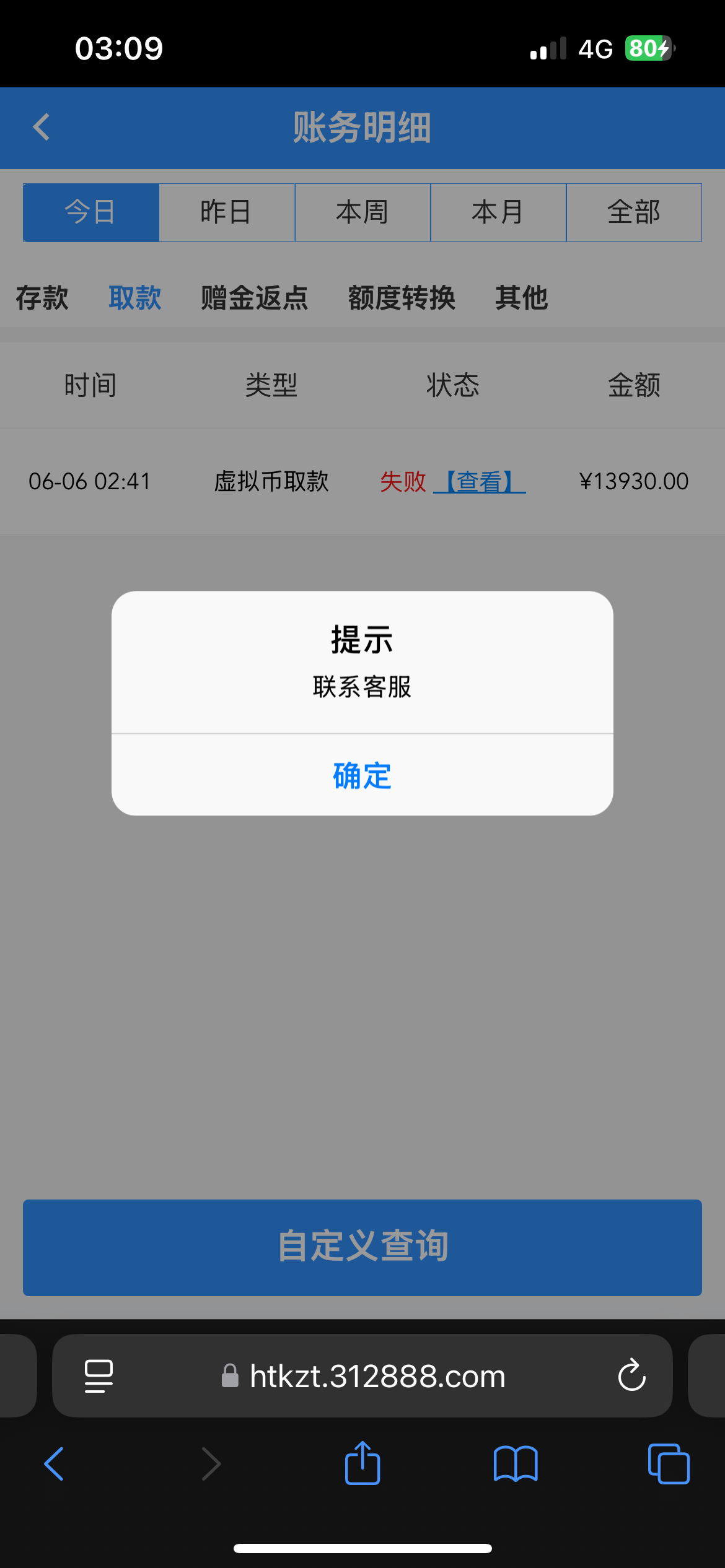Enable the 全部 time range filter

(x=635, y=212)
